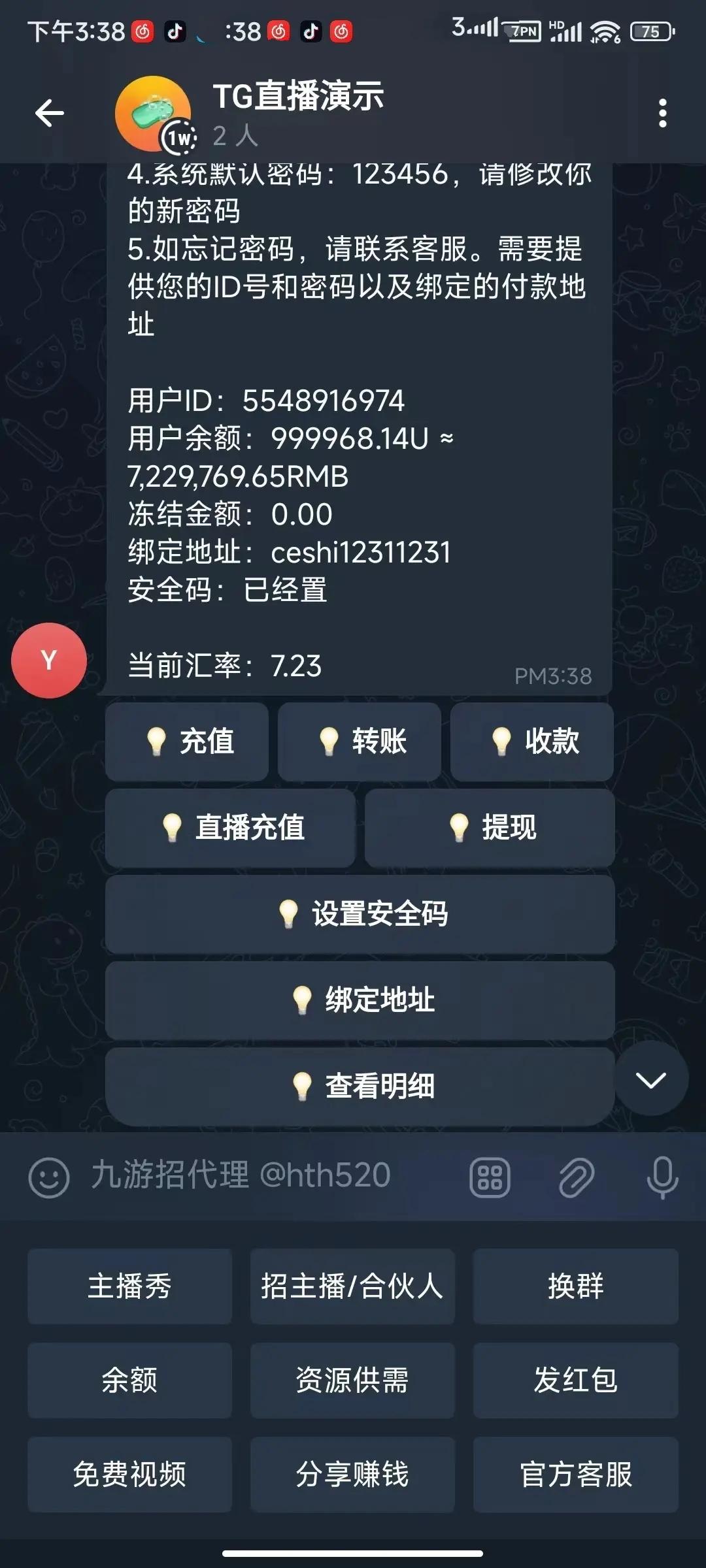Open the three-dot overflow menu
The image size is (706, 1568).
click(x=662, y=113)
